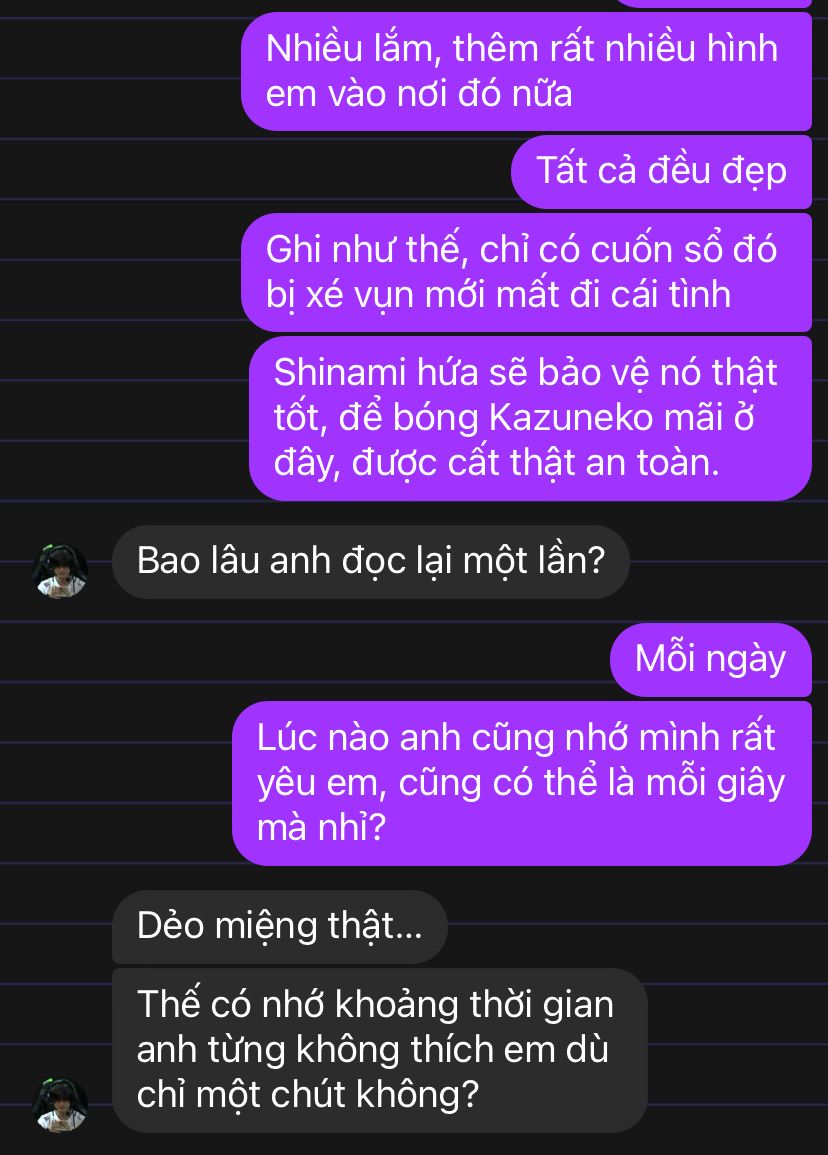Open sender's avatar beside "Bao lâu anh đọc lại một lần?"
The height and width of the screenshot is (1155, 828).
pos(60,571)
